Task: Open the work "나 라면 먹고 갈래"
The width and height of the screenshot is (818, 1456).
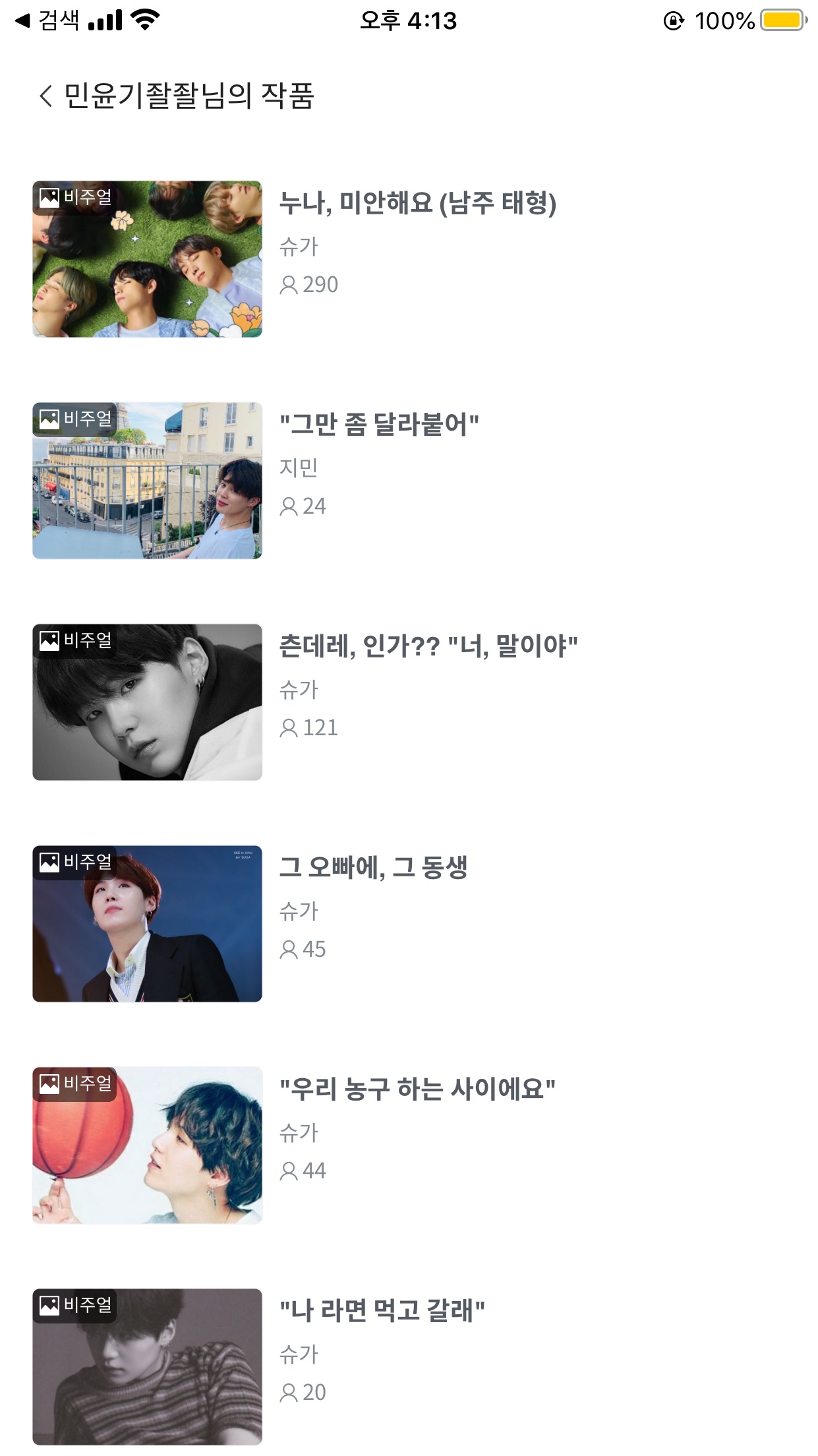Action: [x=382, y=1311]
